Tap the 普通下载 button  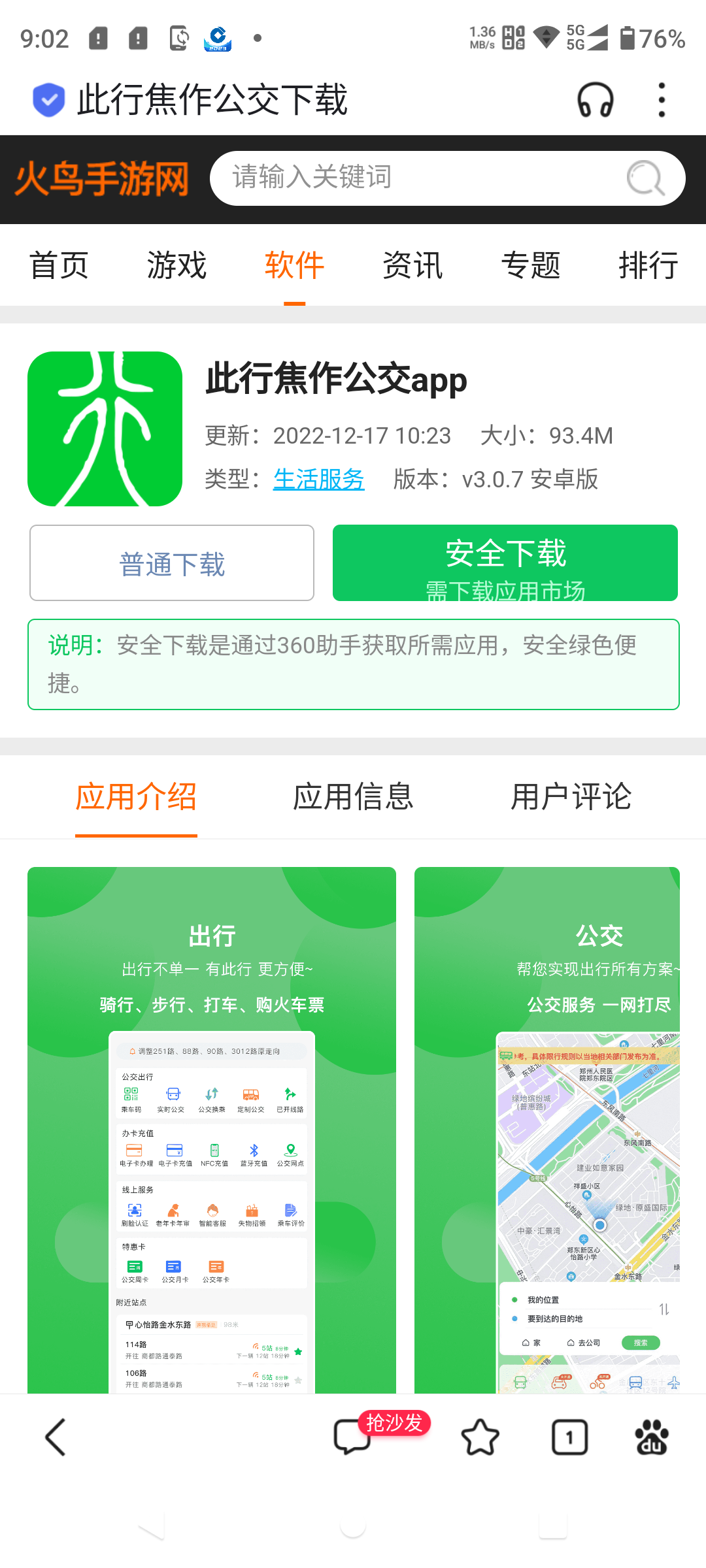[x=172, y=563]
